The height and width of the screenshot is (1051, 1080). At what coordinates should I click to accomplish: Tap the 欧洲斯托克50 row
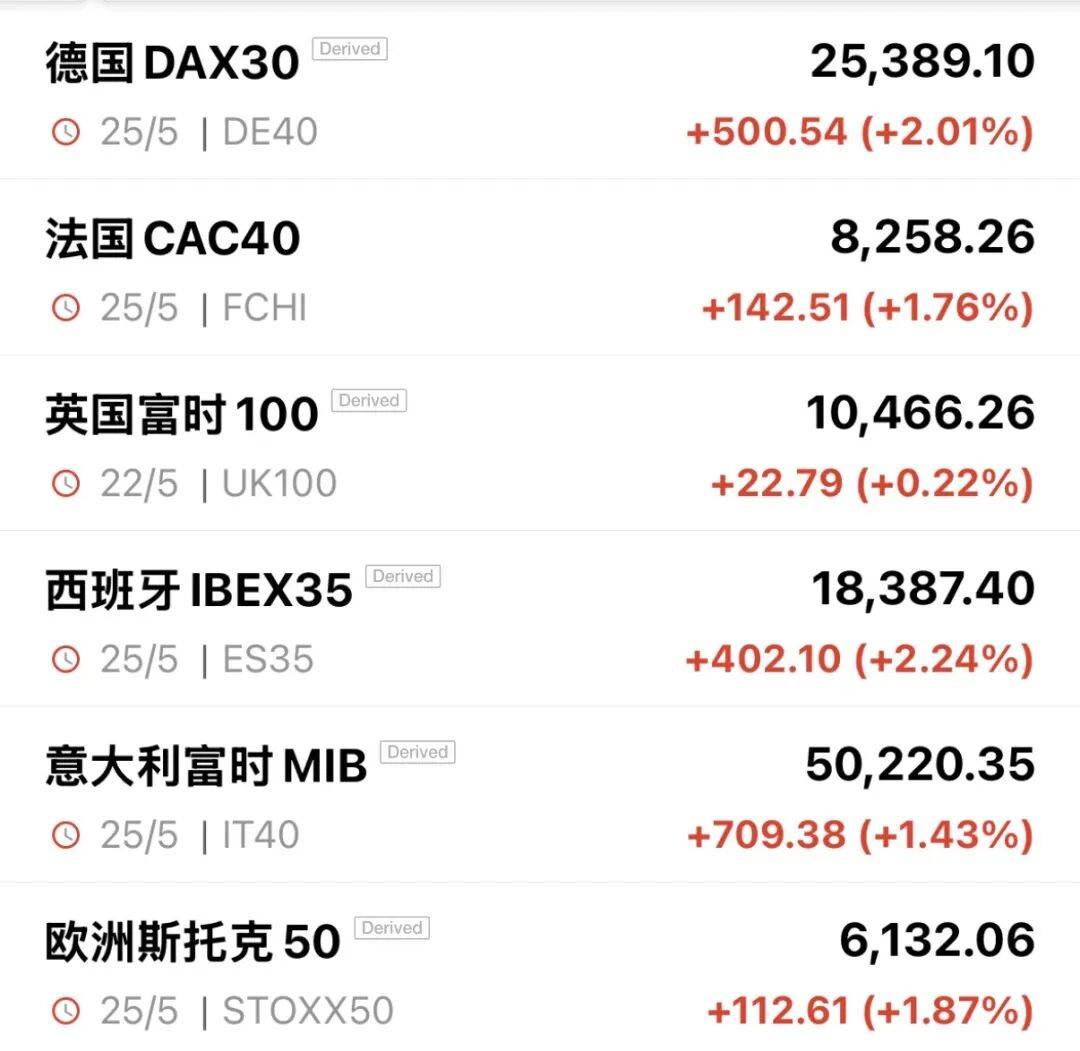(x=540, y=967)
